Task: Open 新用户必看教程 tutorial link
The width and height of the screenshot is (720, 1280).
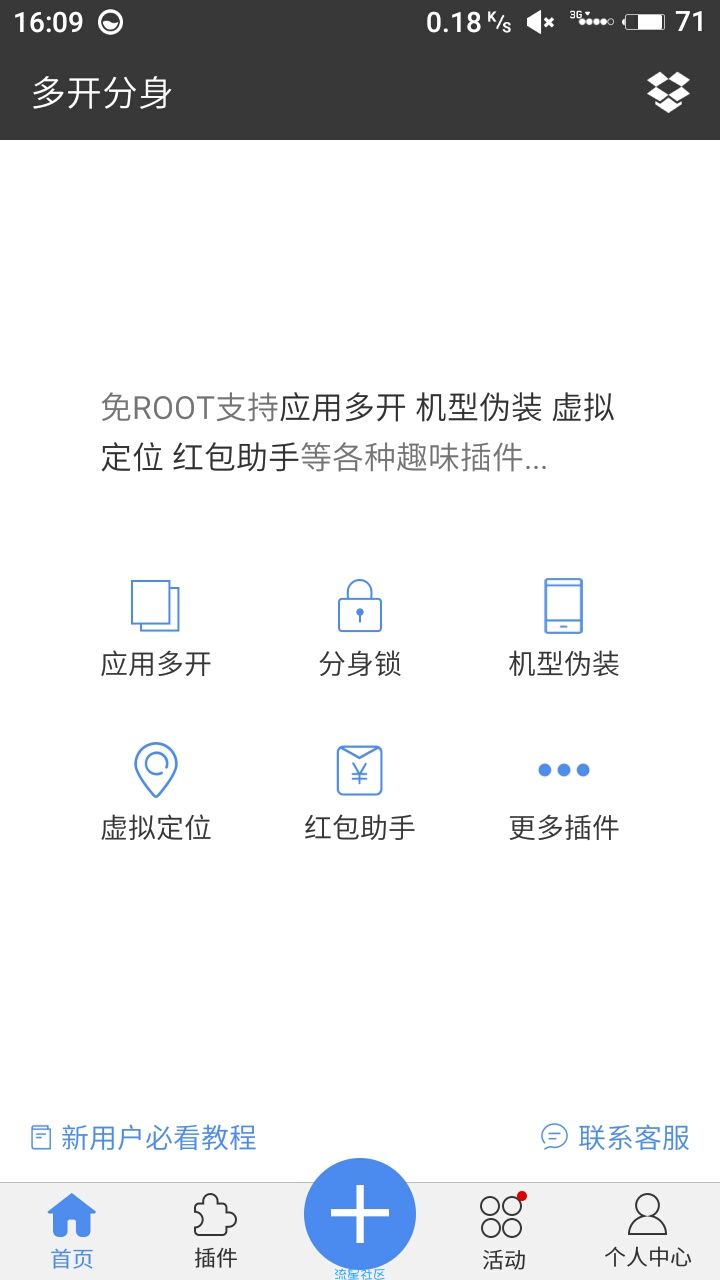Action: (x=143, y=1137)
